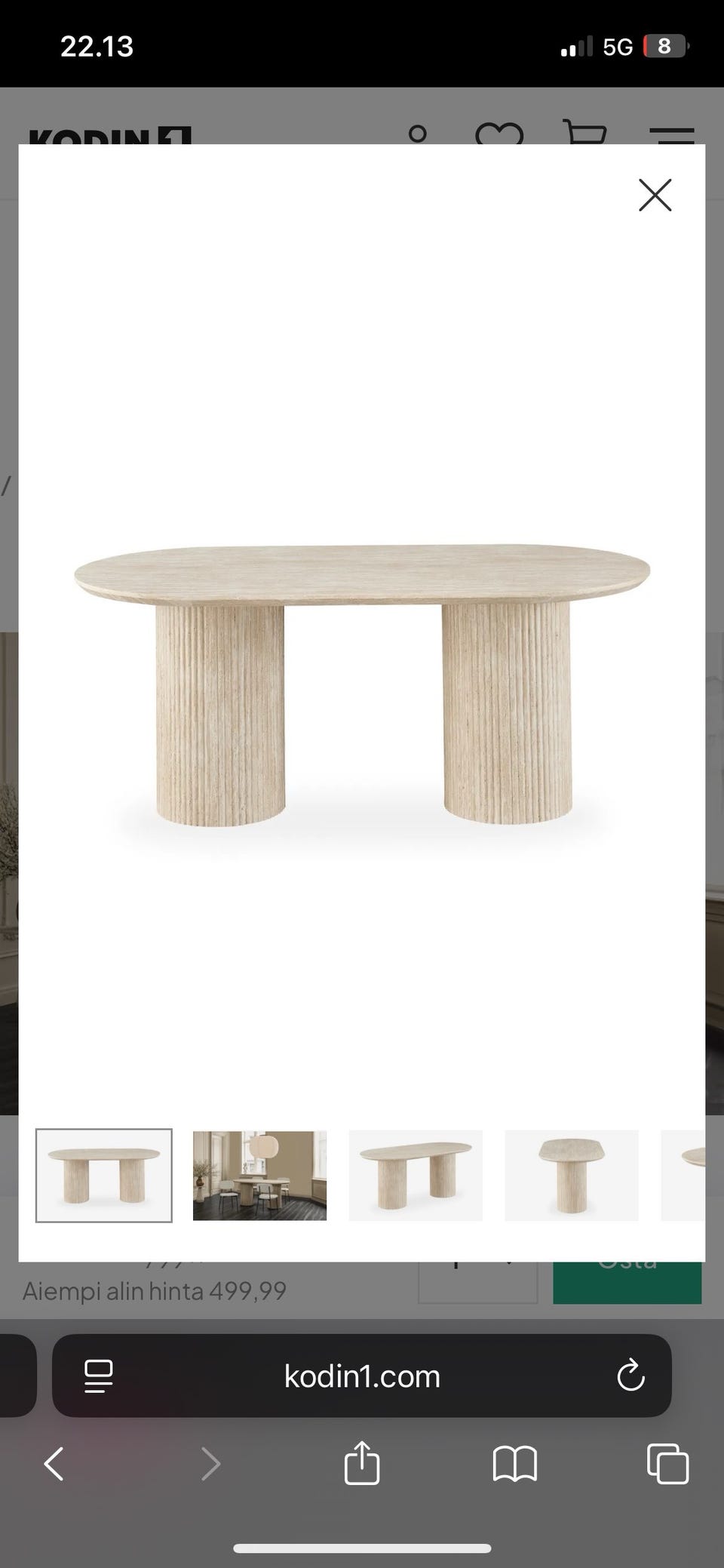Viewport: 724px width, 1568px height.
Task: Open Safari bookmarks
Action: pos(514,1464)
